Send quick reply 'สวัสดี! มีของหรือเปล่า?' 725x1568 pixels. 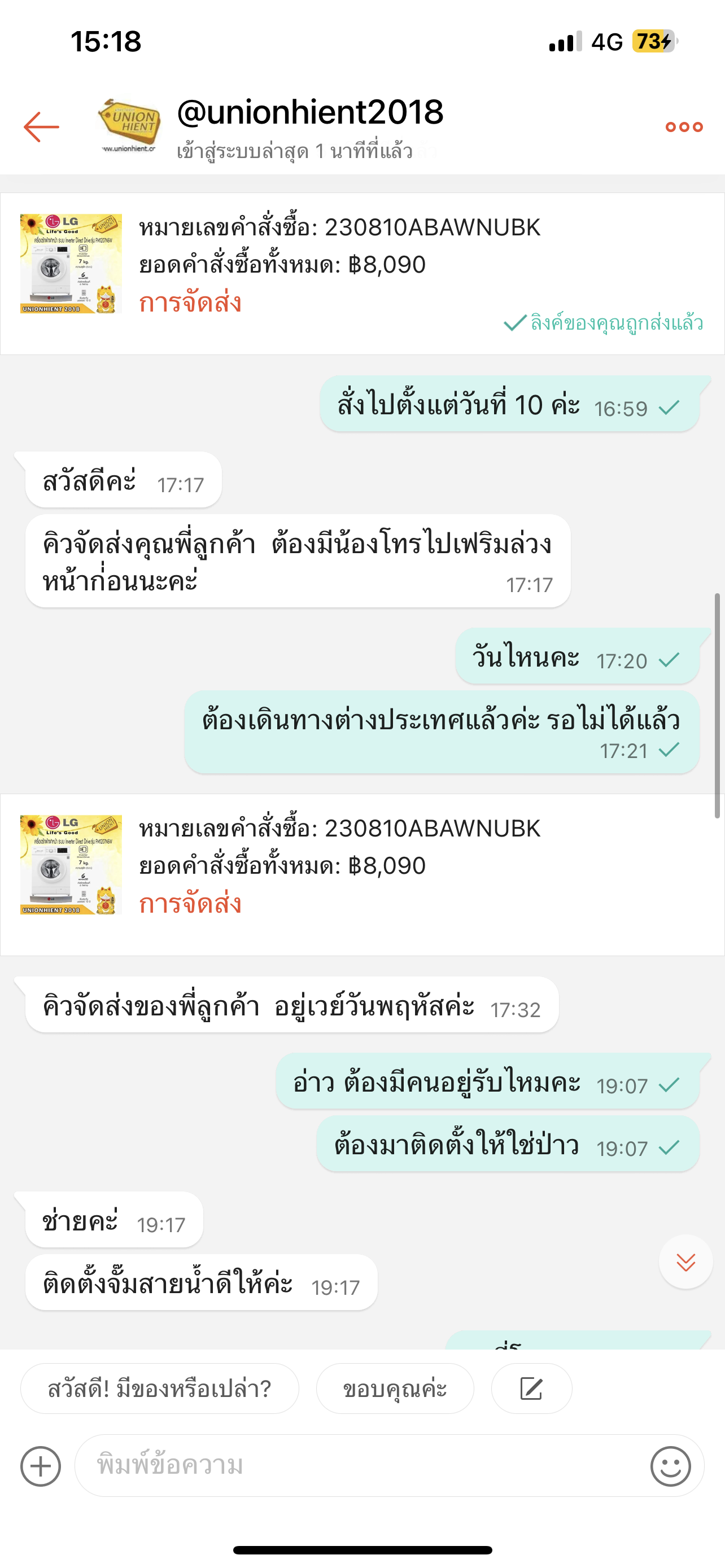pyautogui.click(x=159, y=1389)
